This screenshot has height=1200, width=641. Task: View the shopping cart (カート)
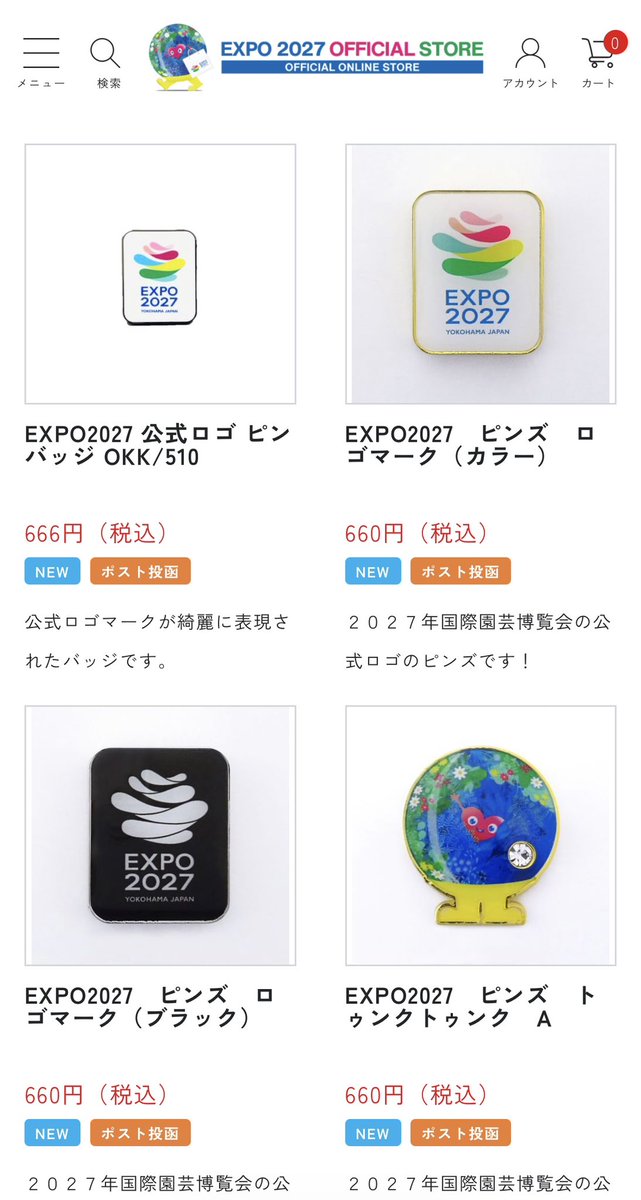[x=599, y=58]
